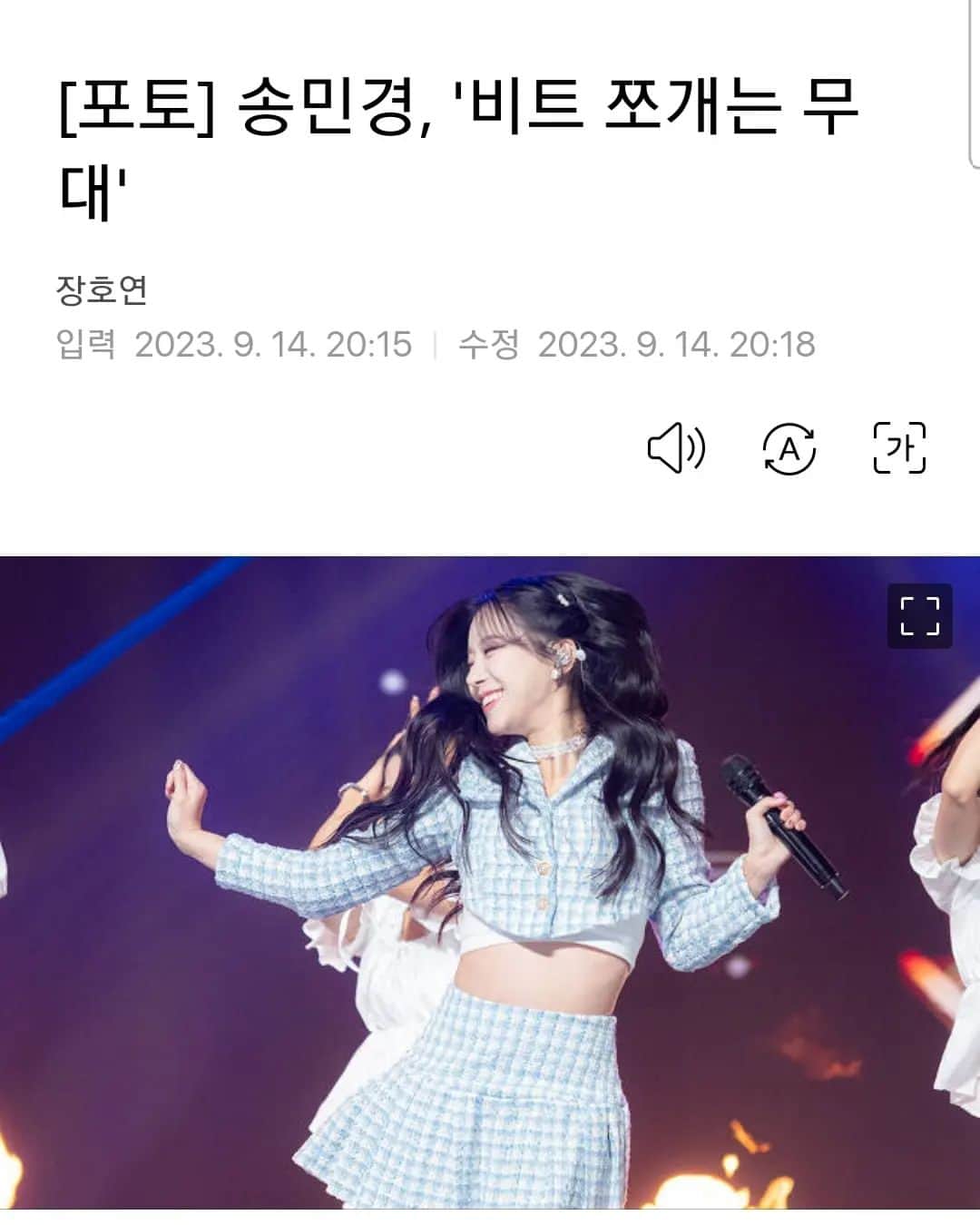Open the font size settings
The height and width of the screenshot is (1225, 980).
click(898, 448)
